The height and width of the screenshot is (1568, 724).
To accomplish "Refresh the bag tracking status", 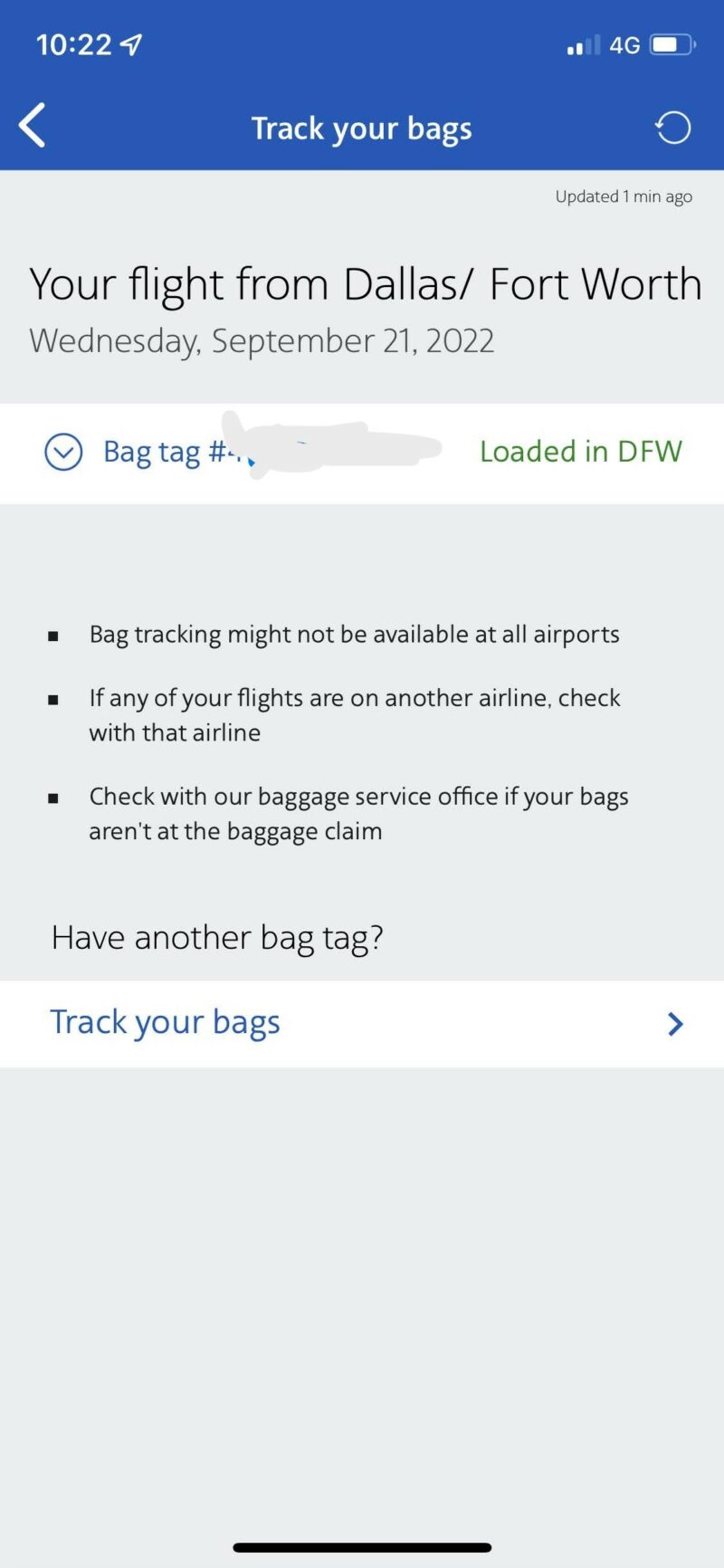I will click(672, 128).
